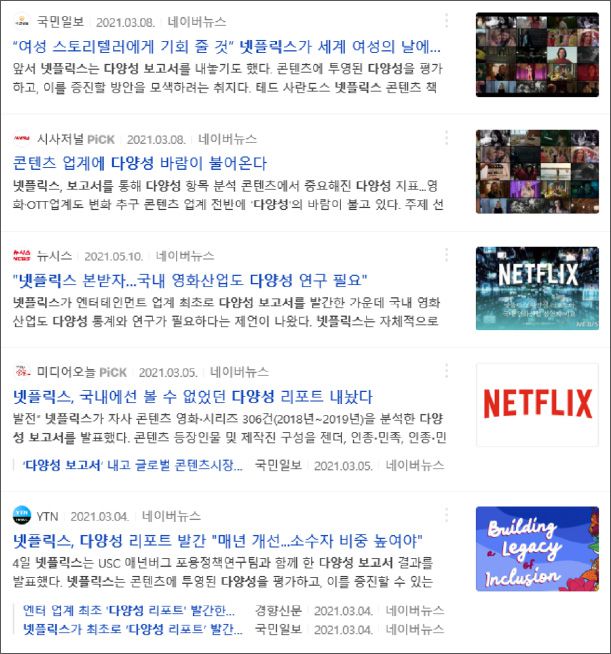The image size is (611, 654).
Task: Open the Newsis article on film diversity research
Action: point(190,279)
